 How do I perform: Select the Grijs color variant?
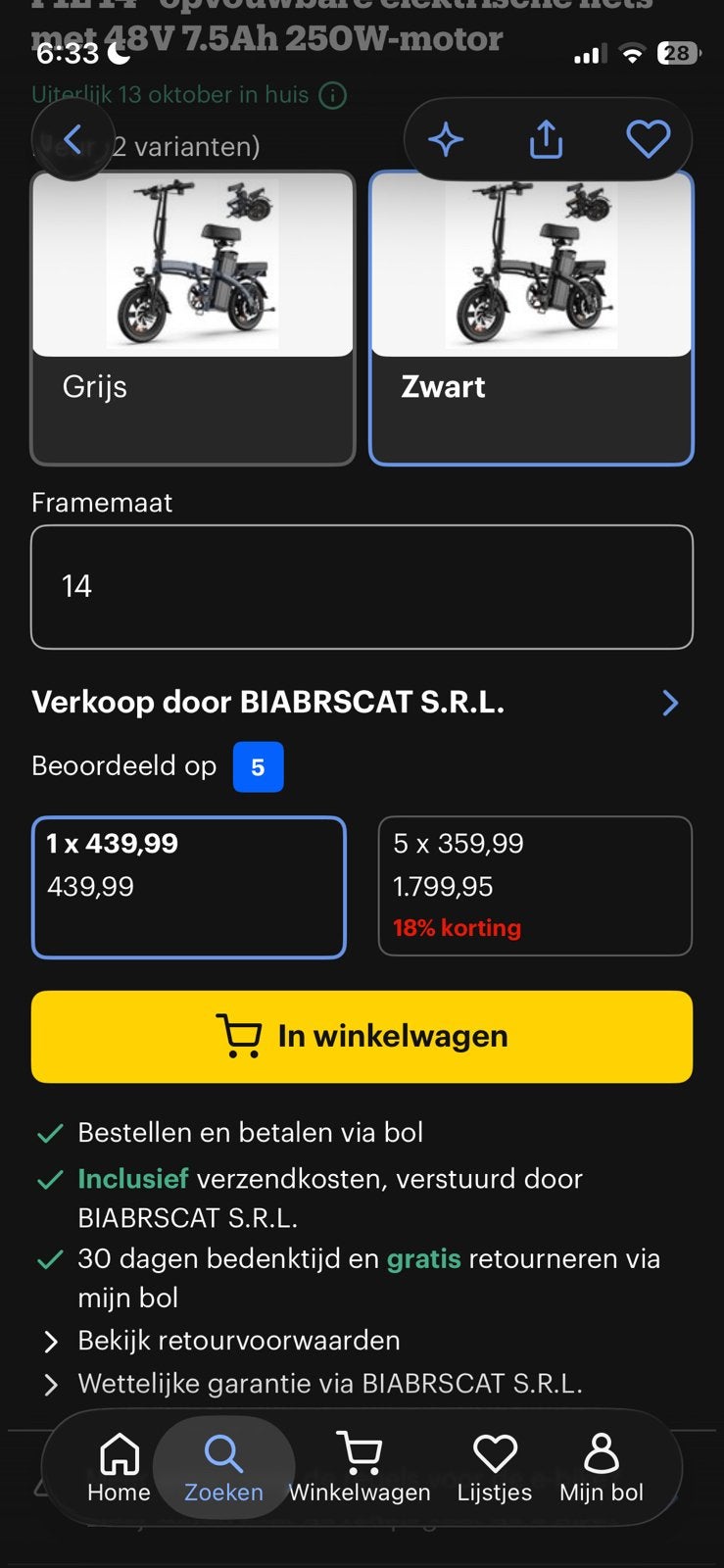[193, 318]
